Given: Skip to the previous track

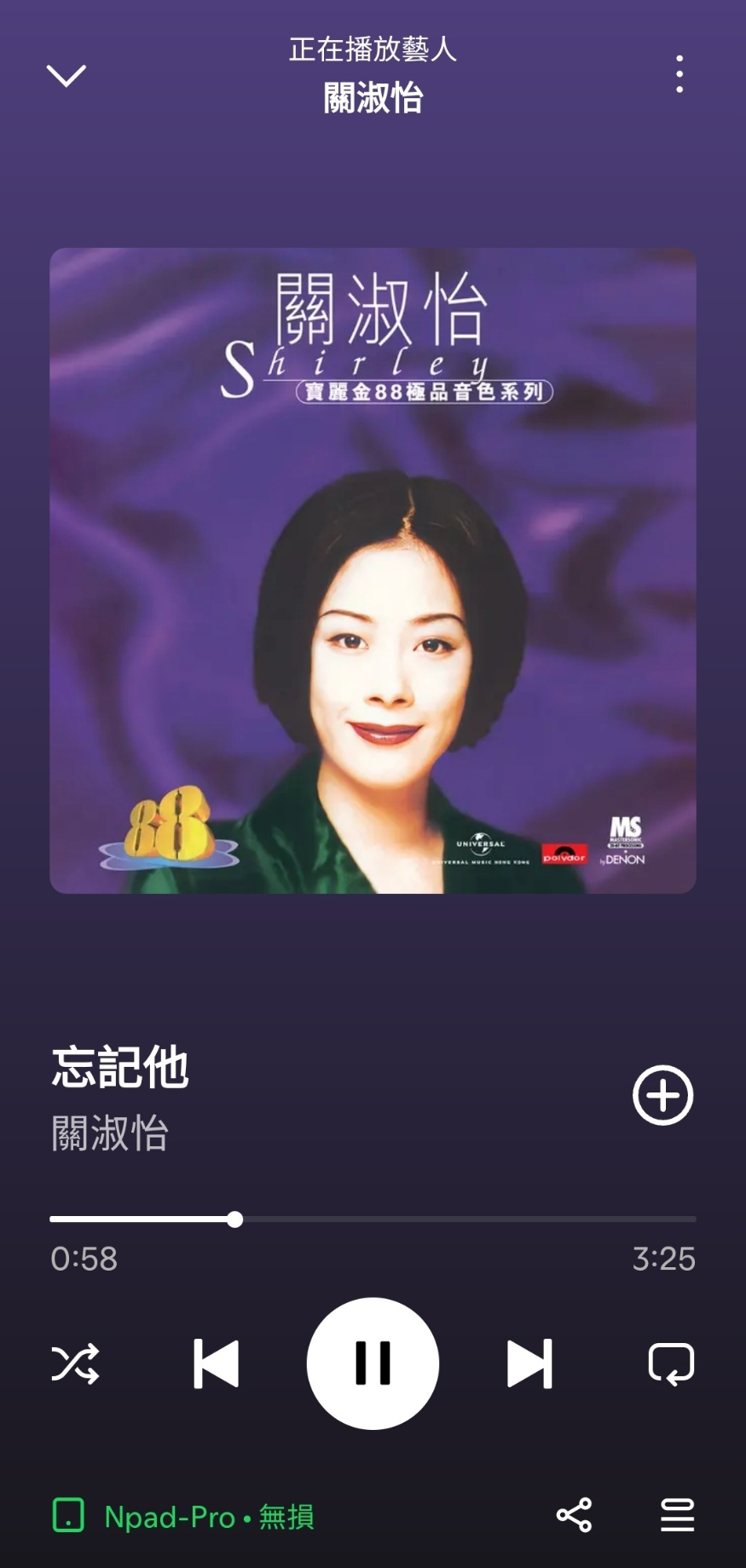Looking at the screenshot, I should (x=216, y=1363).
